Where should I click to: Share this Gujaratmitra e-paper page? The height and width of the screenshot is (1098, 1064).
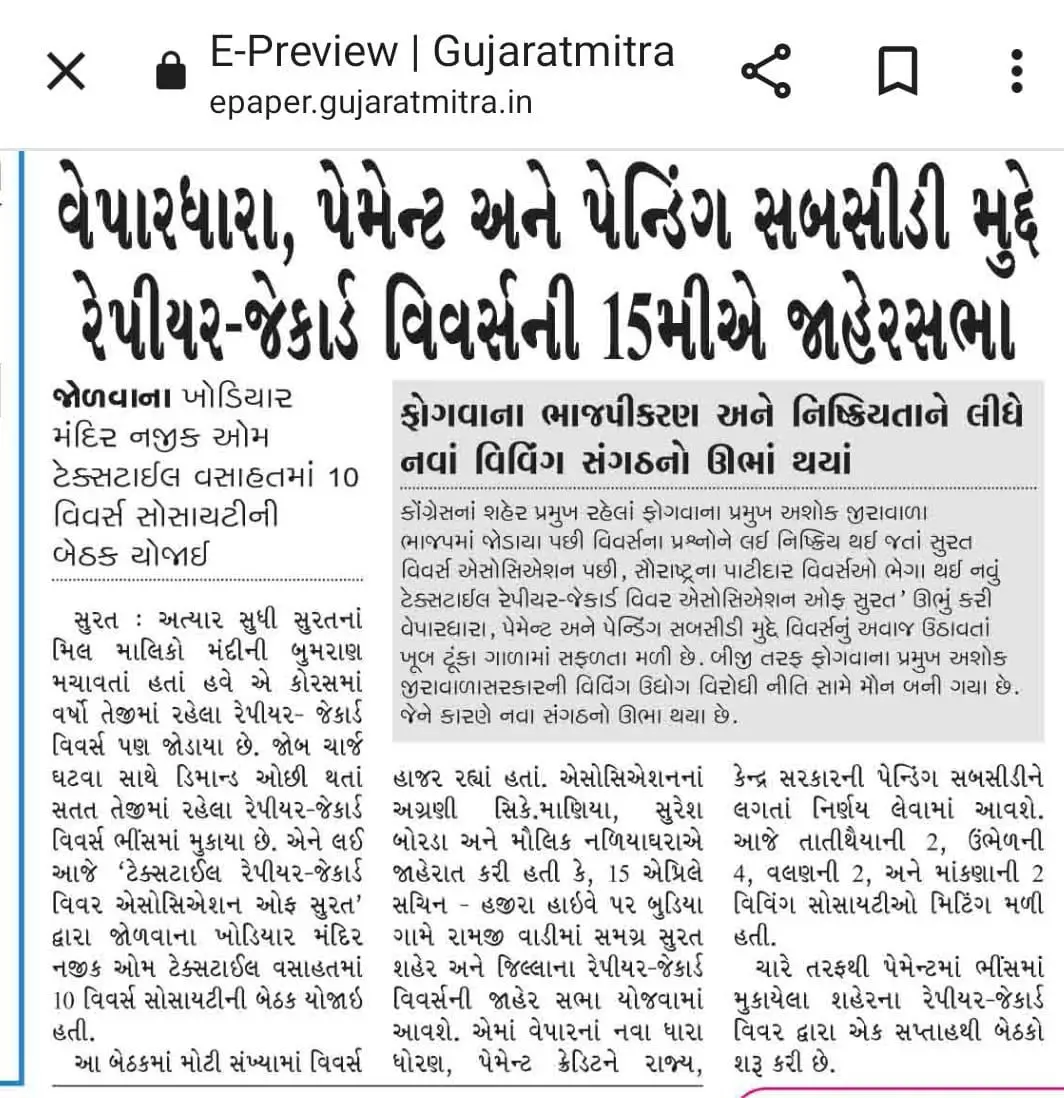click(x=767, y=72)
